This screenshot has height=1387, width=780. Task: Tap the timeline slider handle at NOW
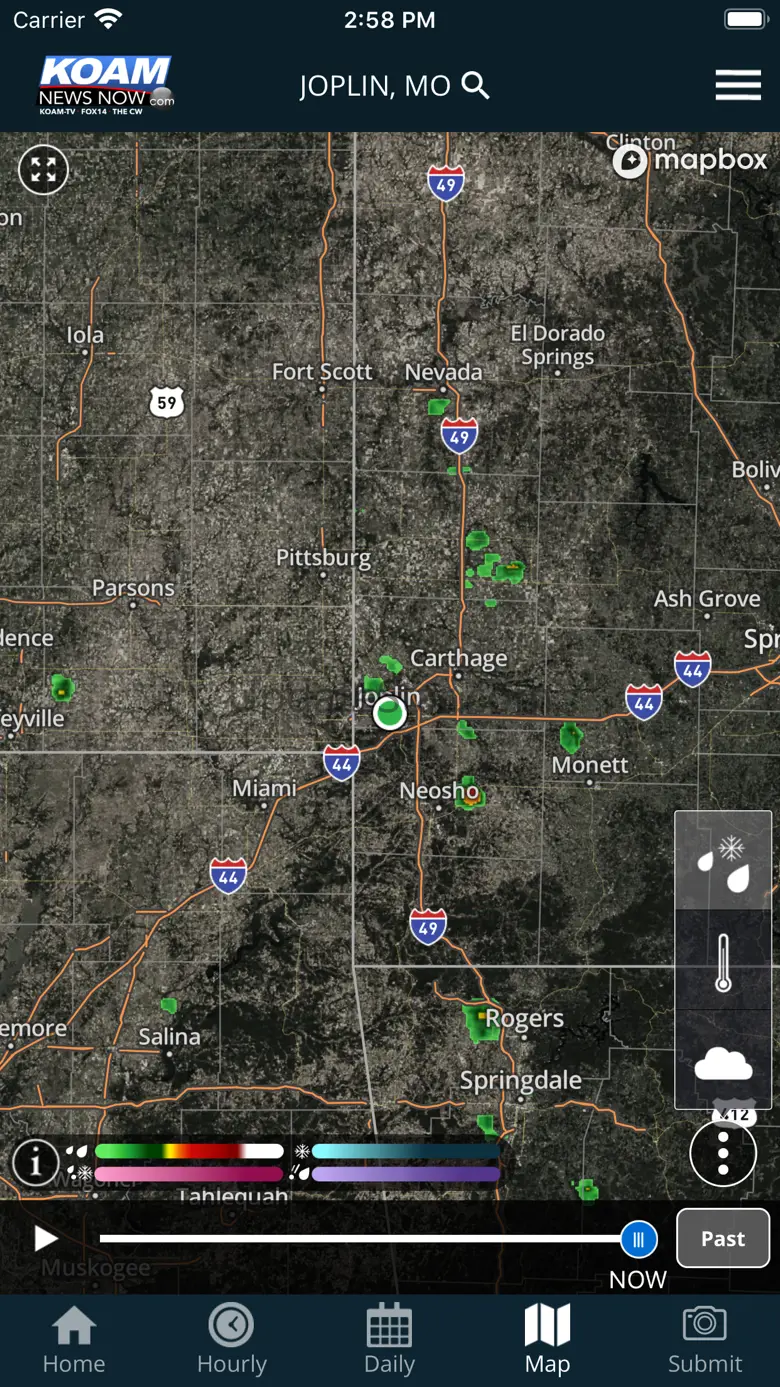[x=638, y=1239]
